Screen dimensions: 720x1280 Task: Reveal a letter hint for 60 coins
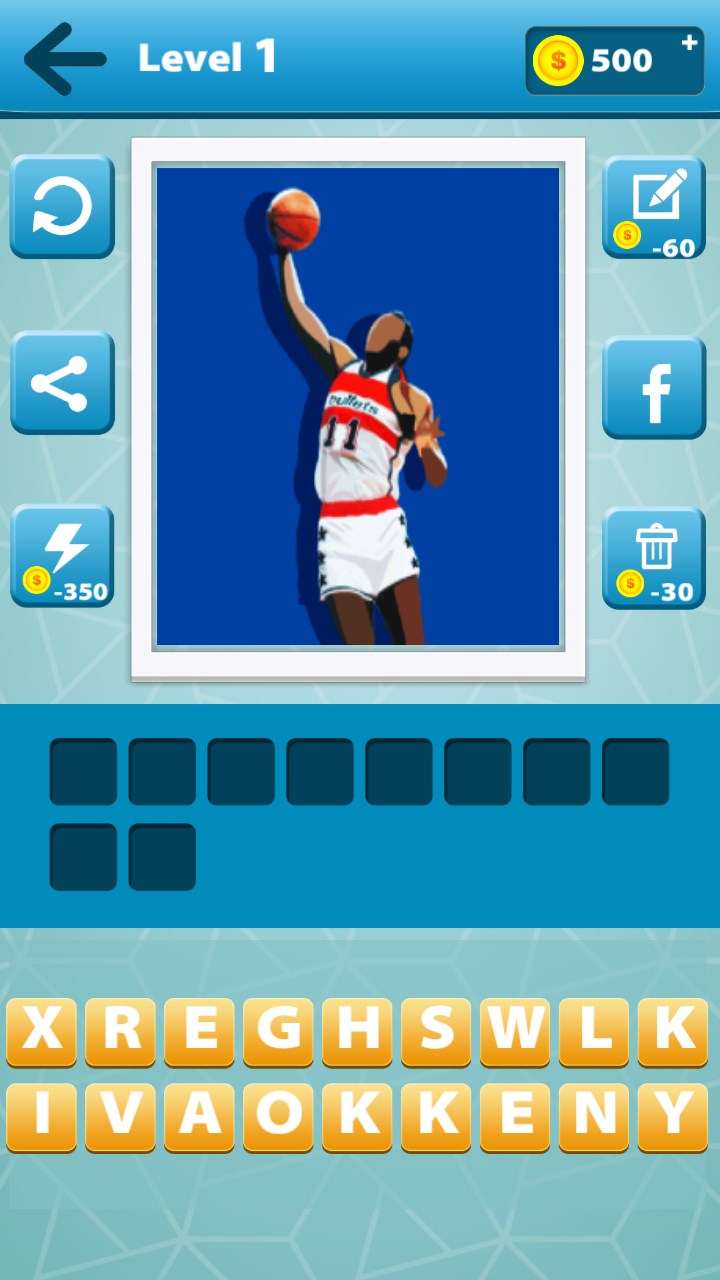tap(654, 207)
